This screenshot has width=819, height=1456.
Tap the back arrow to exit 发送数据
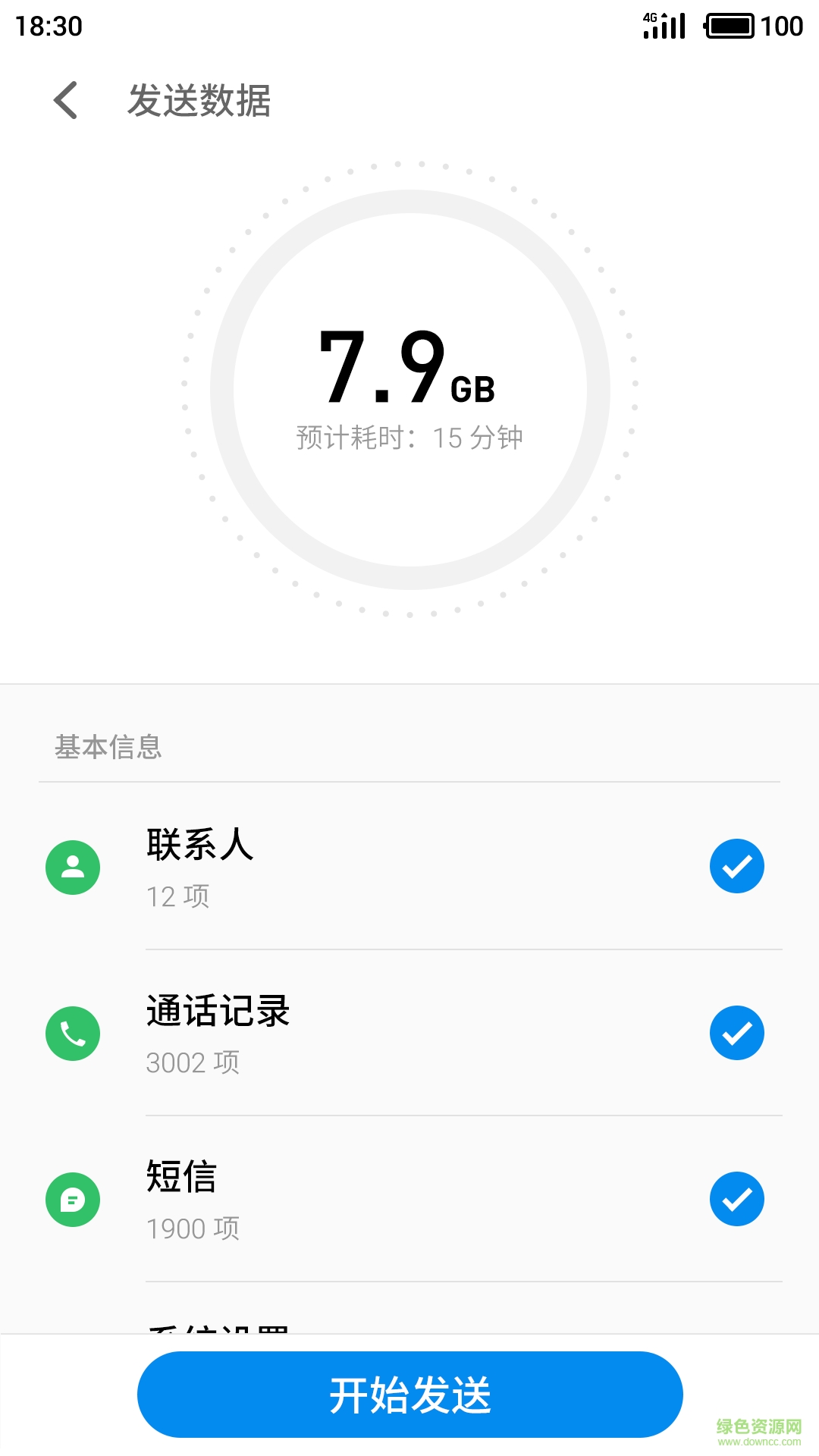pos(66,101)
